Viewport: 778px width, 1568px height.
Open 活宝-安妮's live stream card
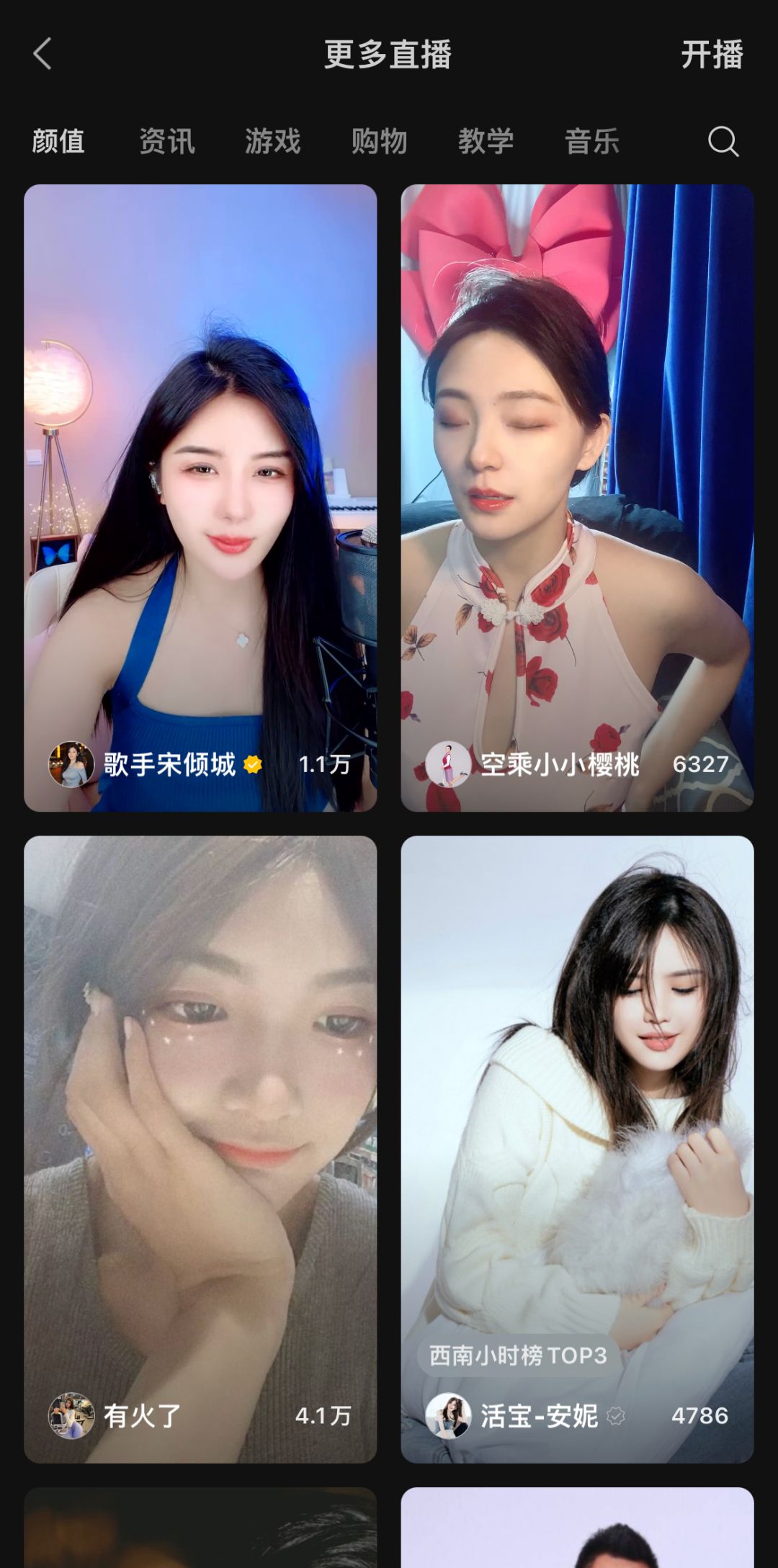[577, 1149]
